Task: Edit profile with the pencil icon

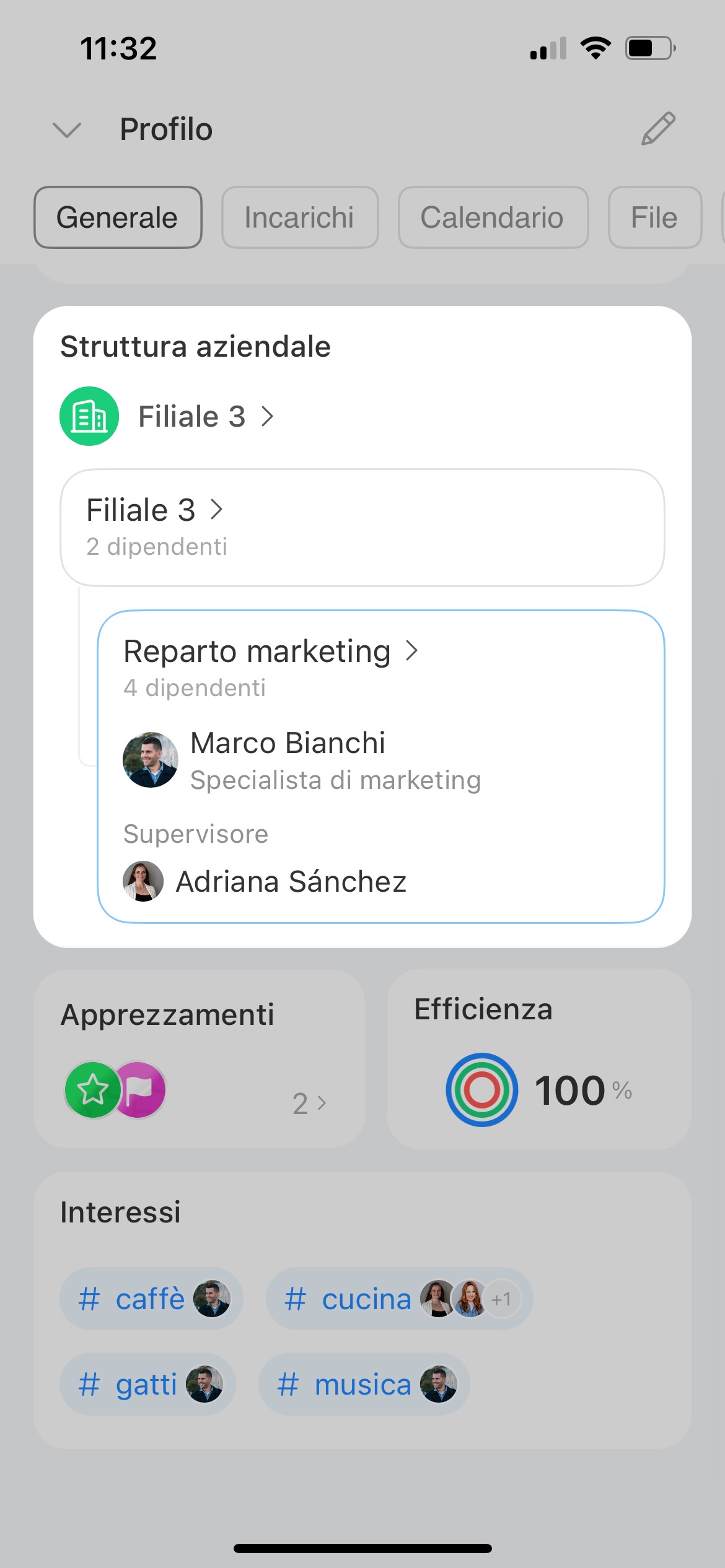Action: [657, 129]
